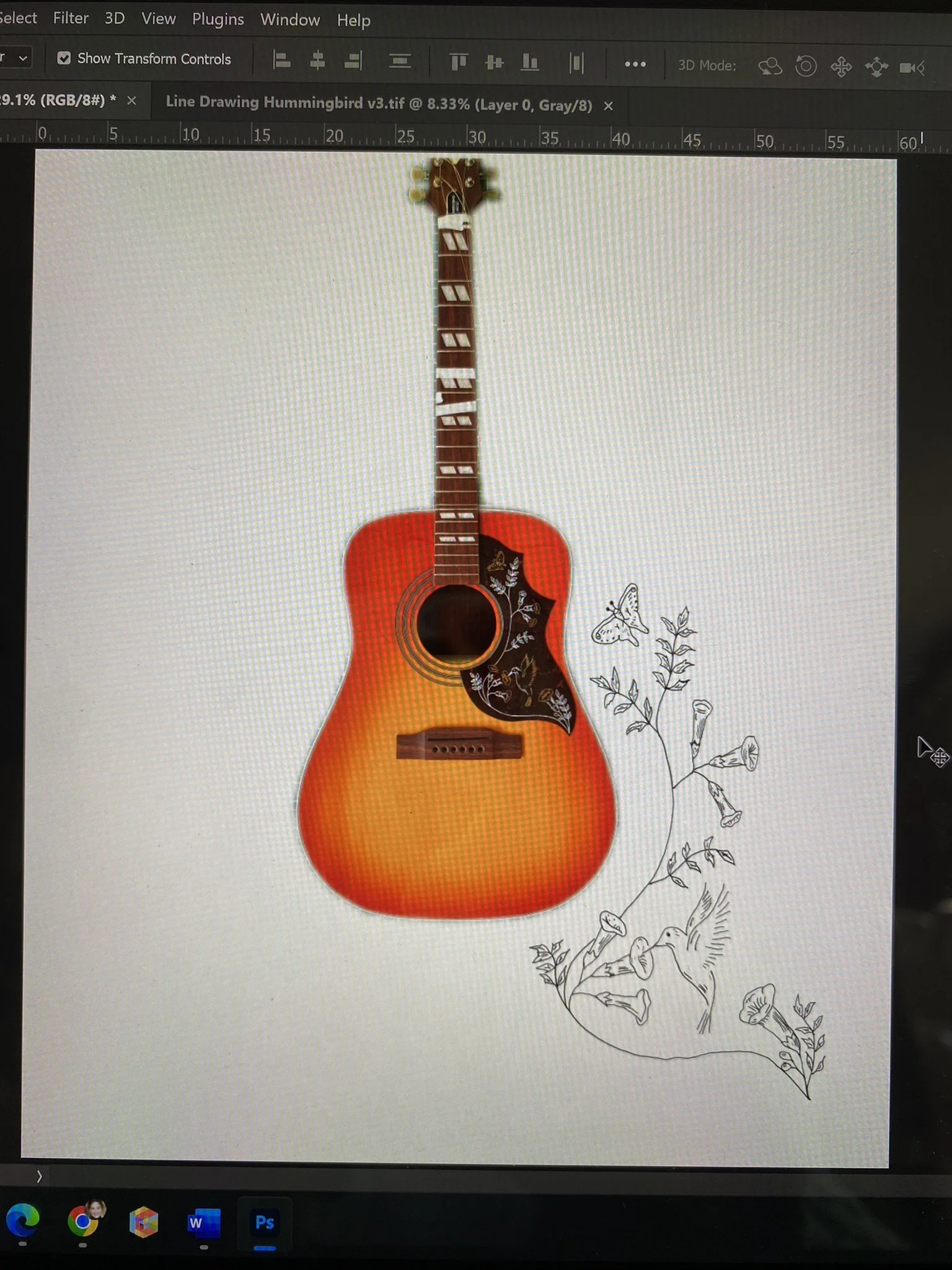Align top edges
The image size is (952, 1270).
tap(459, 62)
